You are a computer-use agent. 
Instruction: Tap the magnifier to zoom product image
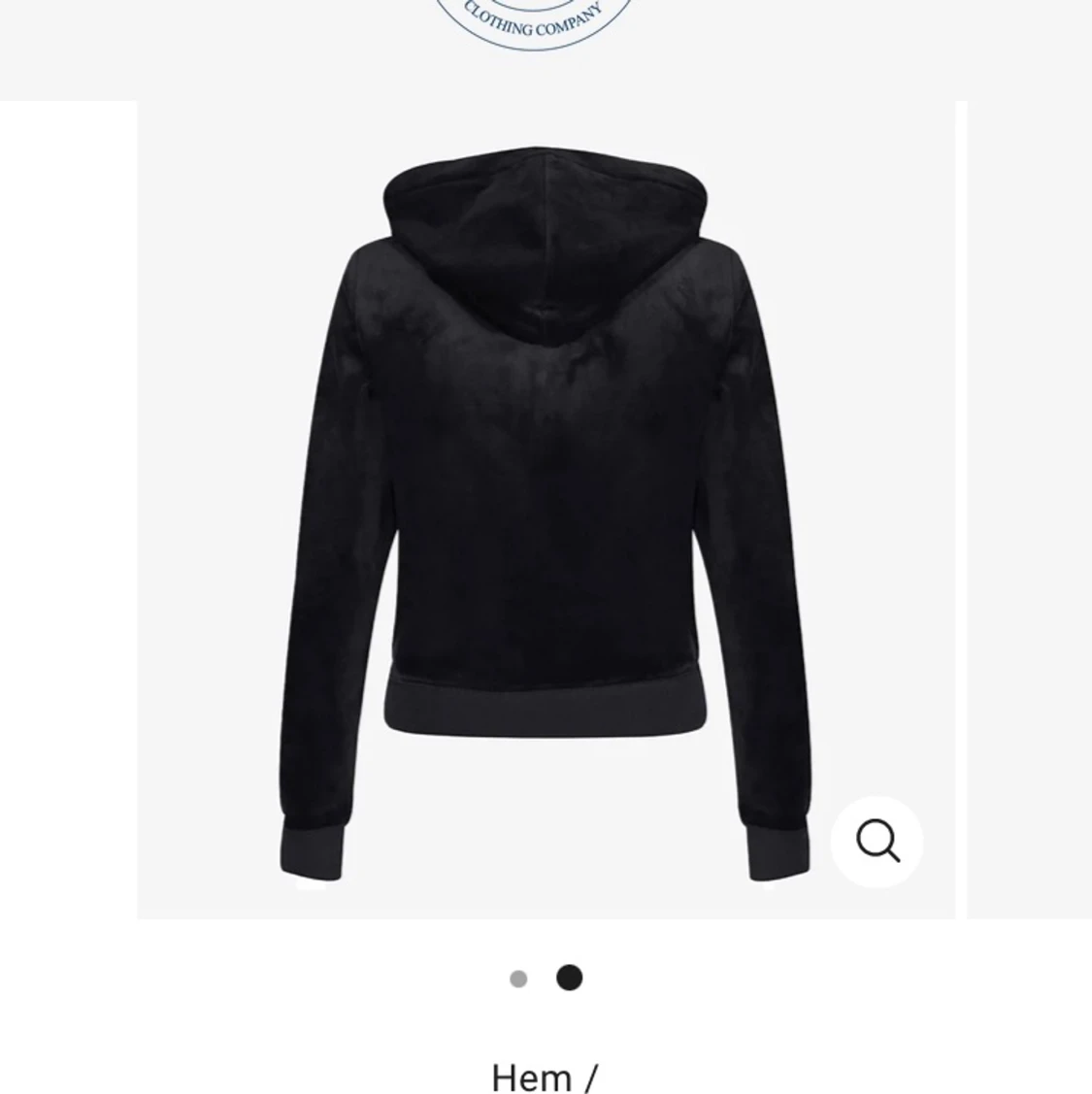click(x=877, y=841)
